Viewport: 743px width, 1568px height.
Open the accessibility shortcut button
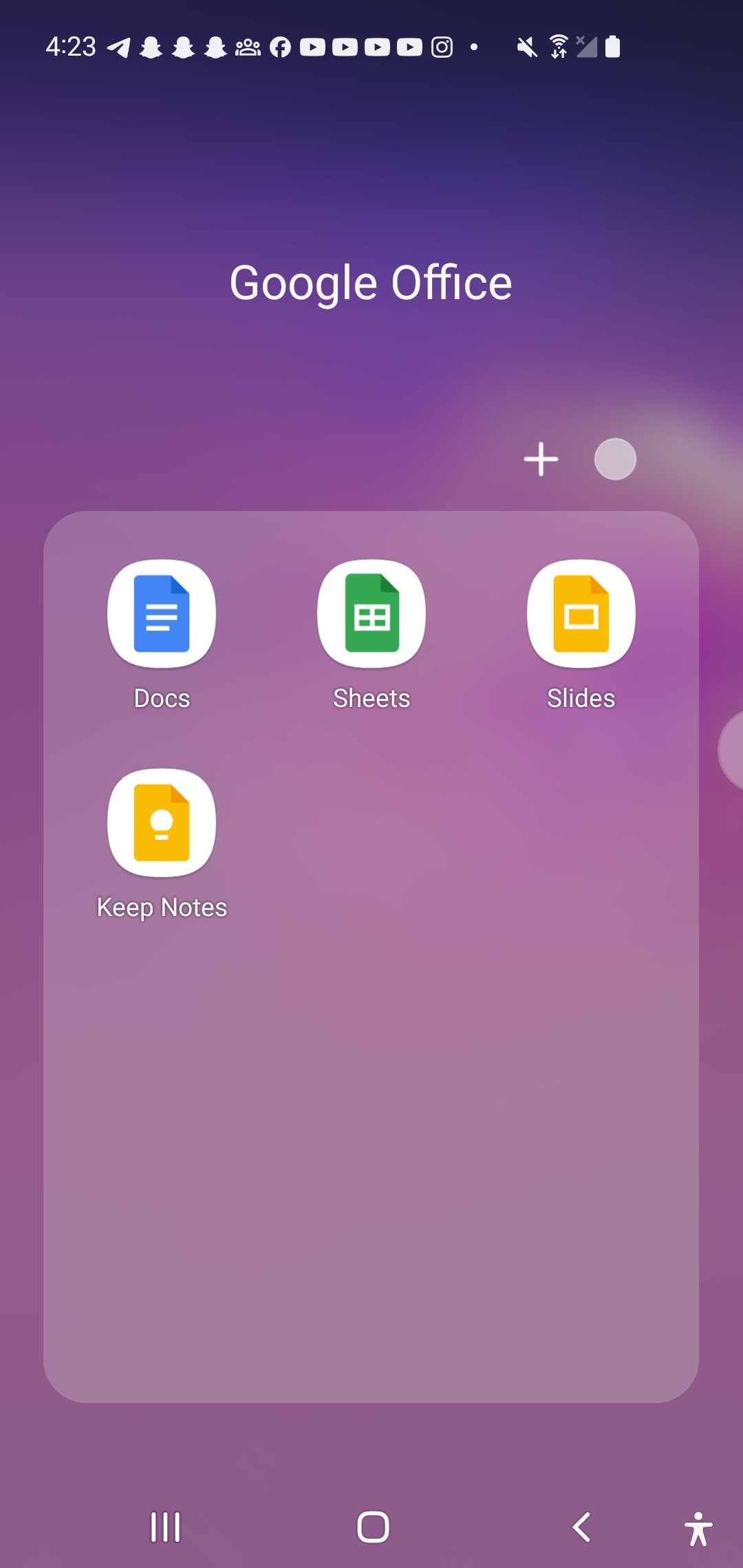pyautogui.click(x=698, y=1529)
